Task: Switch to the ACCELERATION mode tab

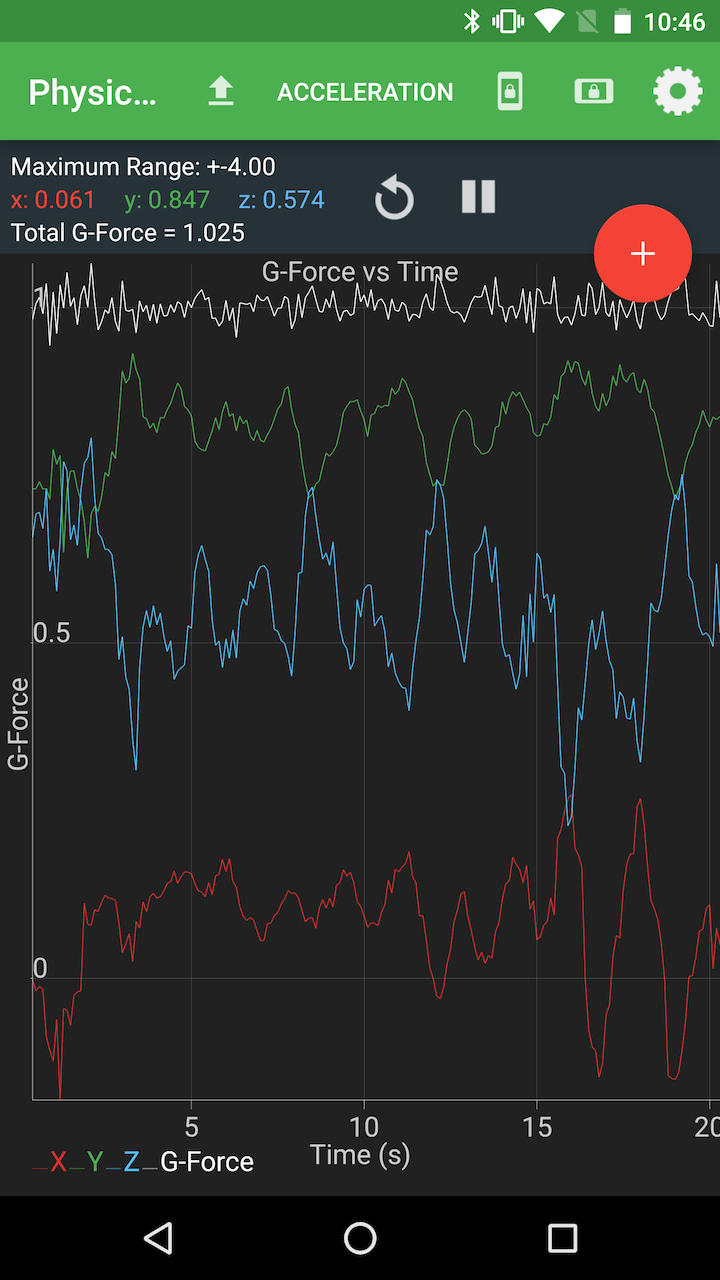Action: (365, 91)
